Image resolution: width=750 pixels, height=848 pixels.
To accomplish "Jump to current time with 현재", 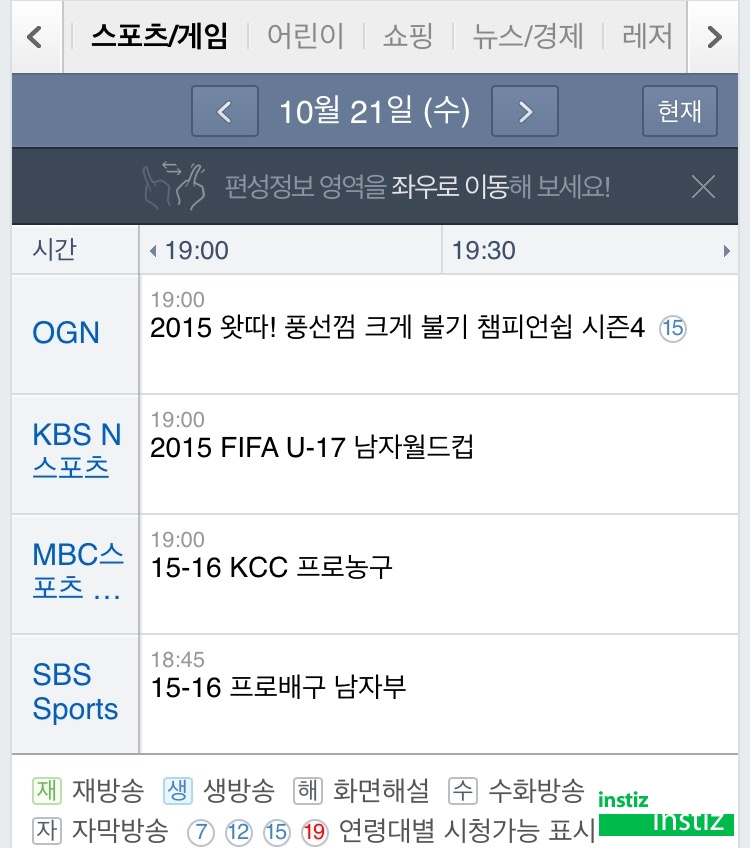I will tap(679, 111).
